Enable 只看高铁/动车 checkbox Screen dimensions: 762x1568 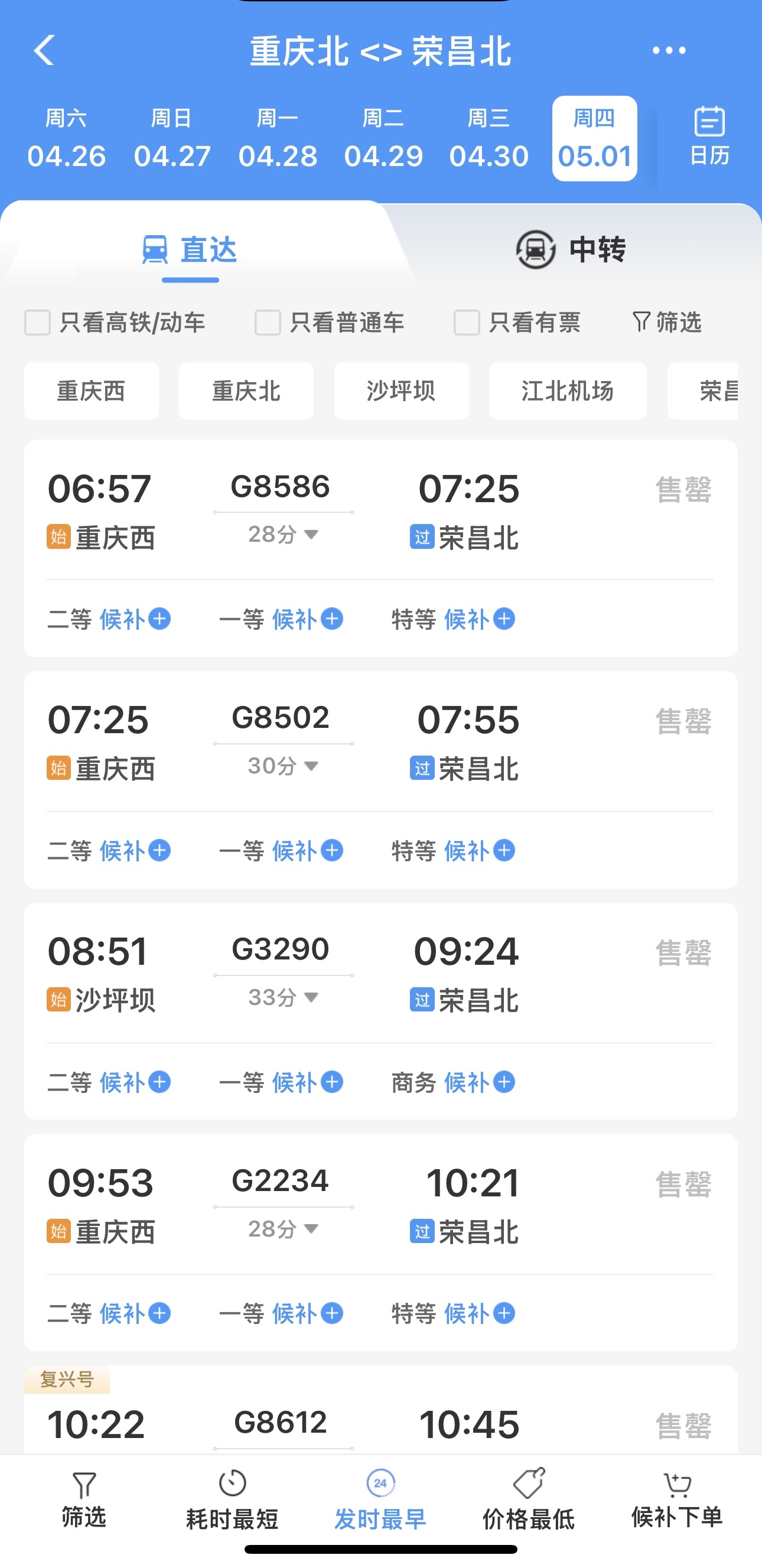click(37, 323)
